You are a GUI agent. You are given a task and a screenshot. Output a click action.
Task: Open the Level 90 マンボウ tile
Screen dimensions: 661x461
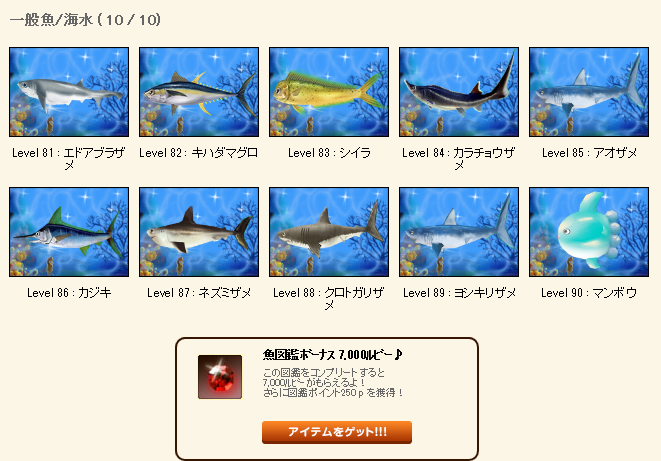pos(589,232)
